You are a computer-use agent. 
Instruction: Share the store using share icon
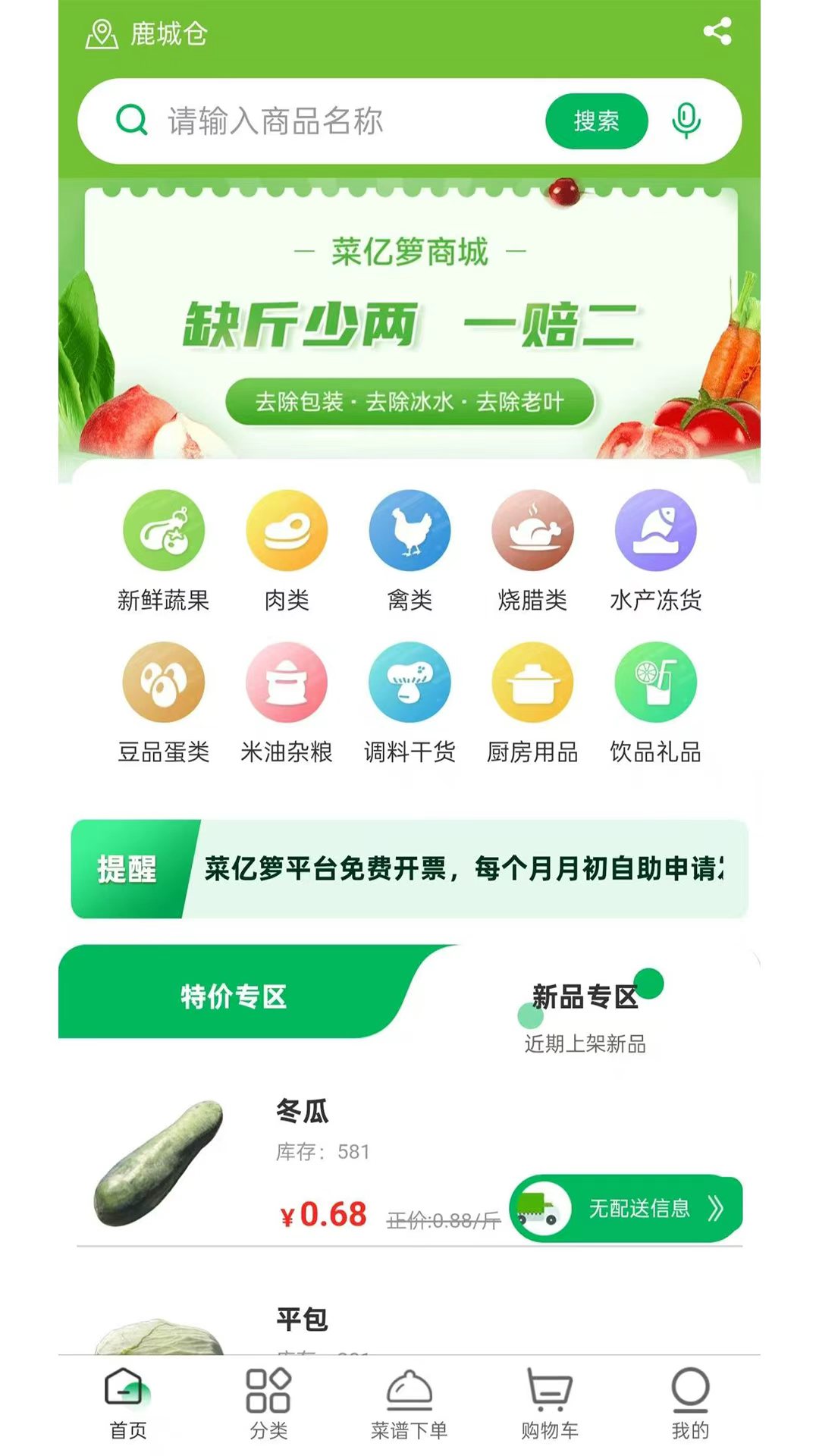coord(716,33)
